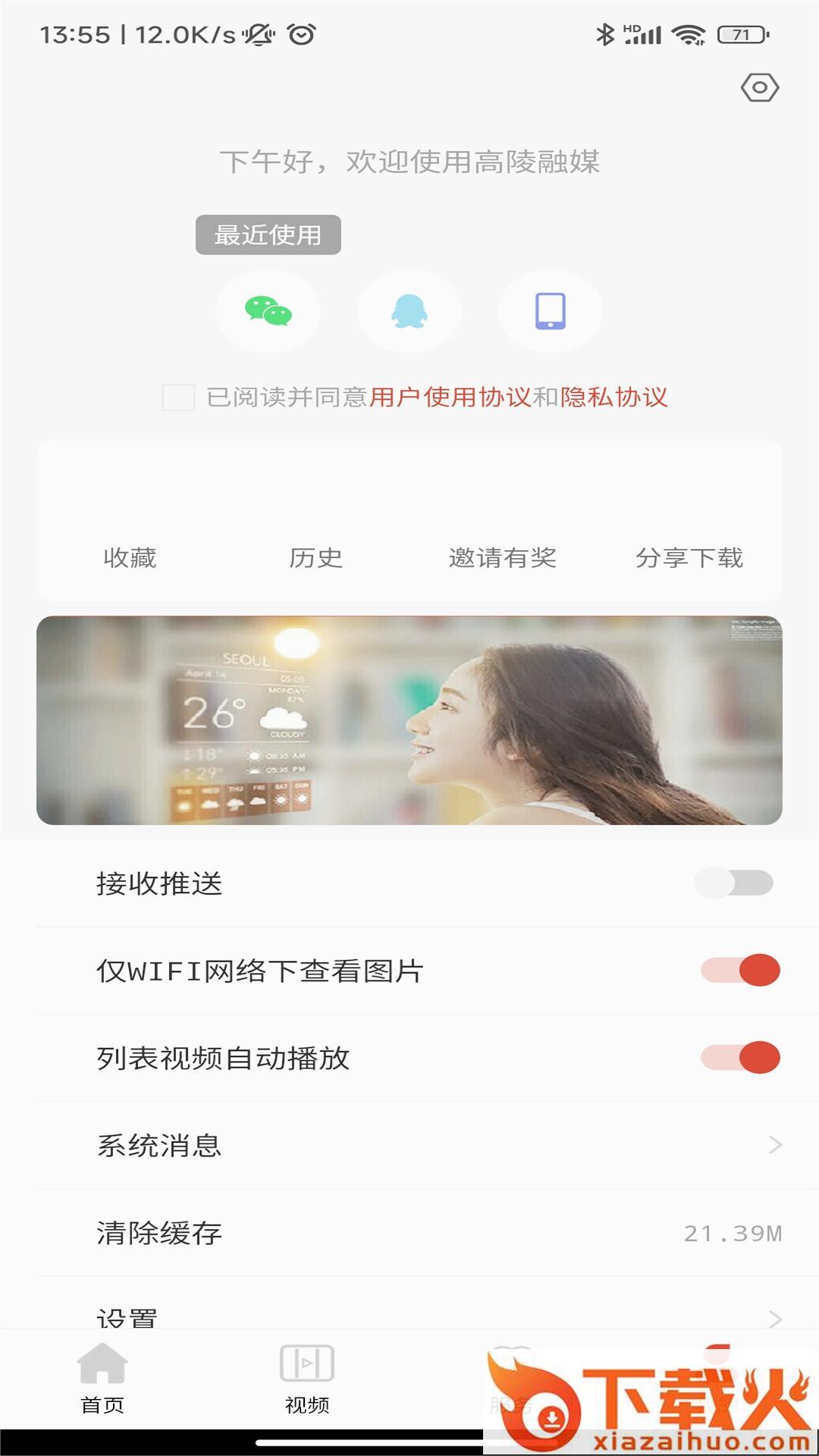The image size is (819, 1456).
Task: View 历史 browsing history
Action: click(315, 558)
